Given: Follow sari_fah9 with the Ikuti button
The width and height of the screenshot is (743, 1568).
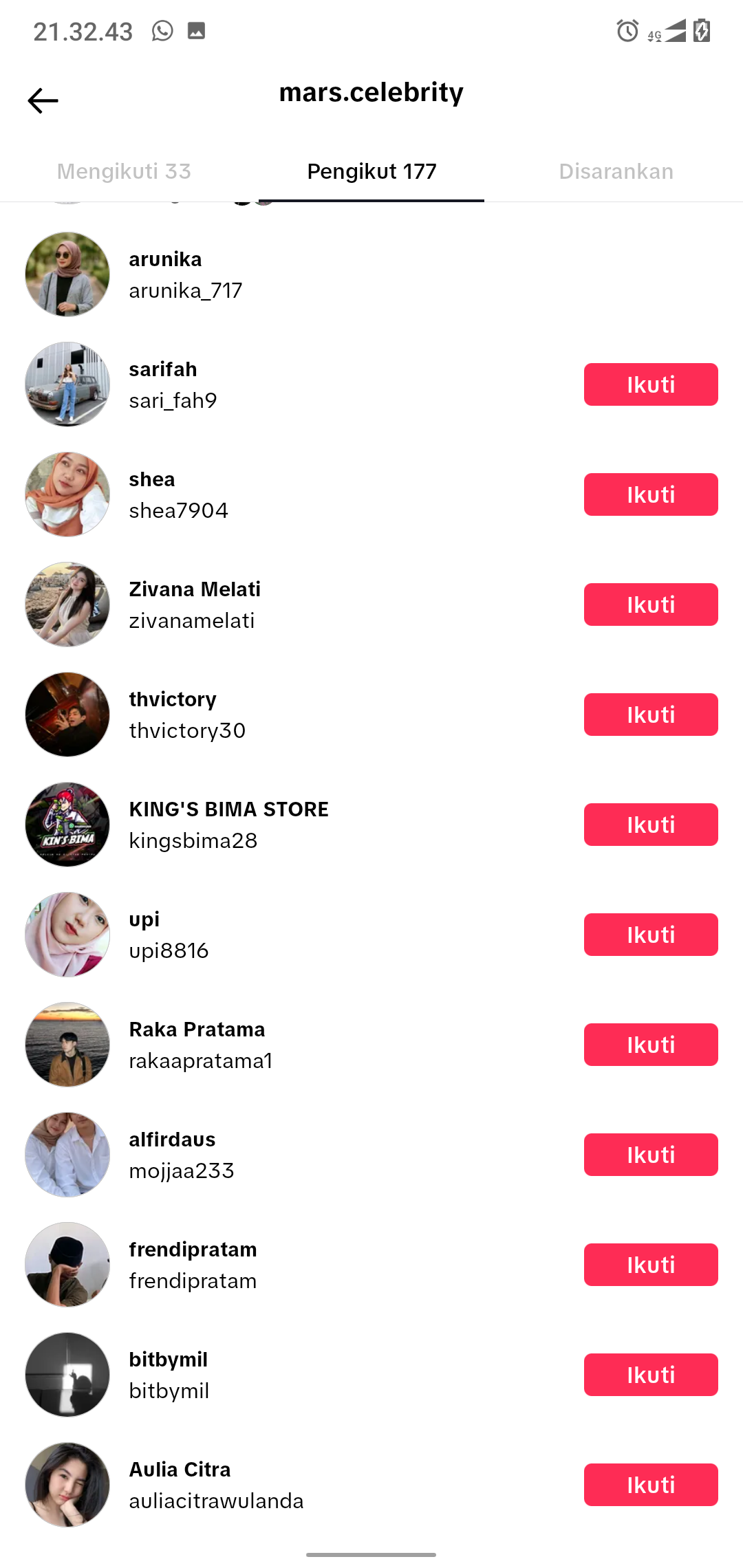Looking at the screenshot, I should [x=650, y=384].
